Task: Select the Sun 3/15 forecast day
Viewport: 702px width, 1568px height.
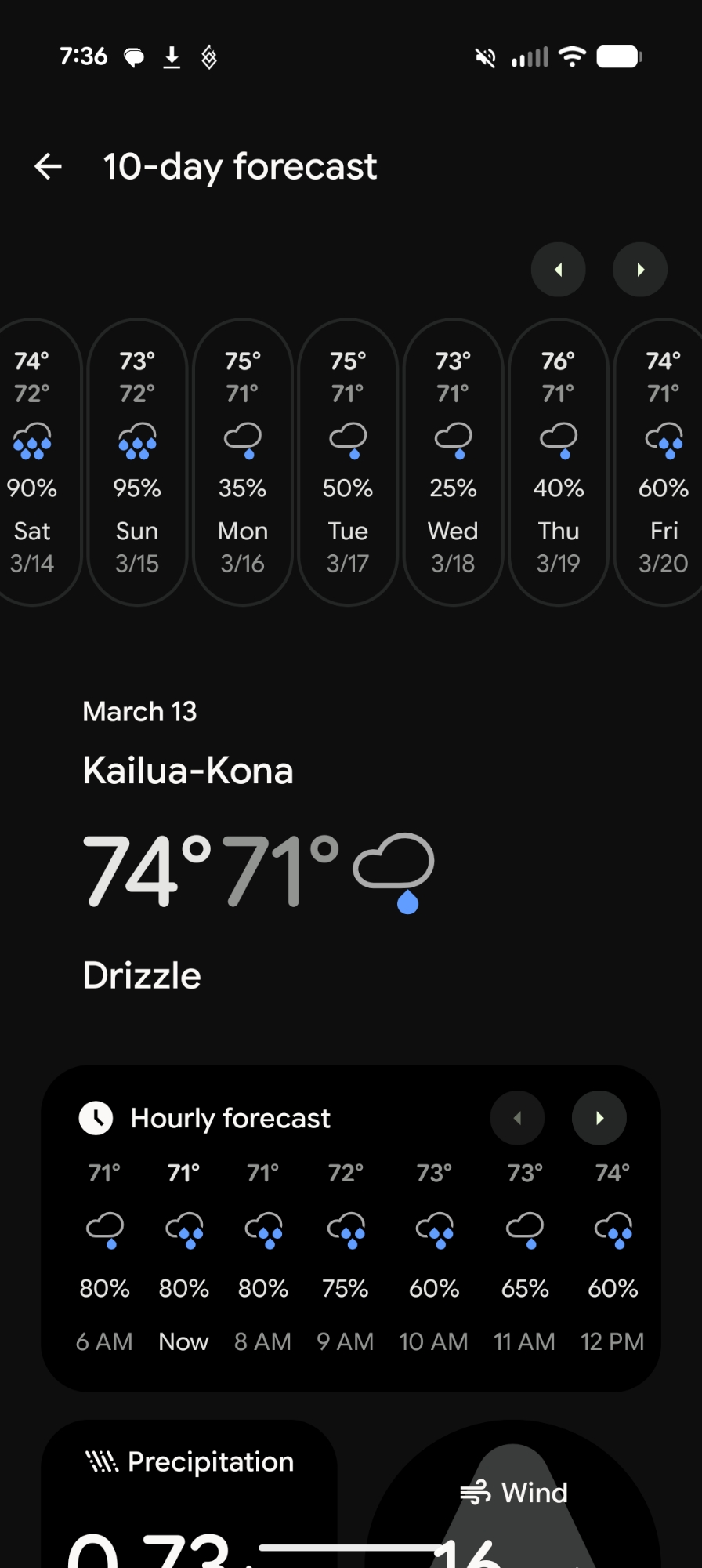Action: (x=137, y=463)
